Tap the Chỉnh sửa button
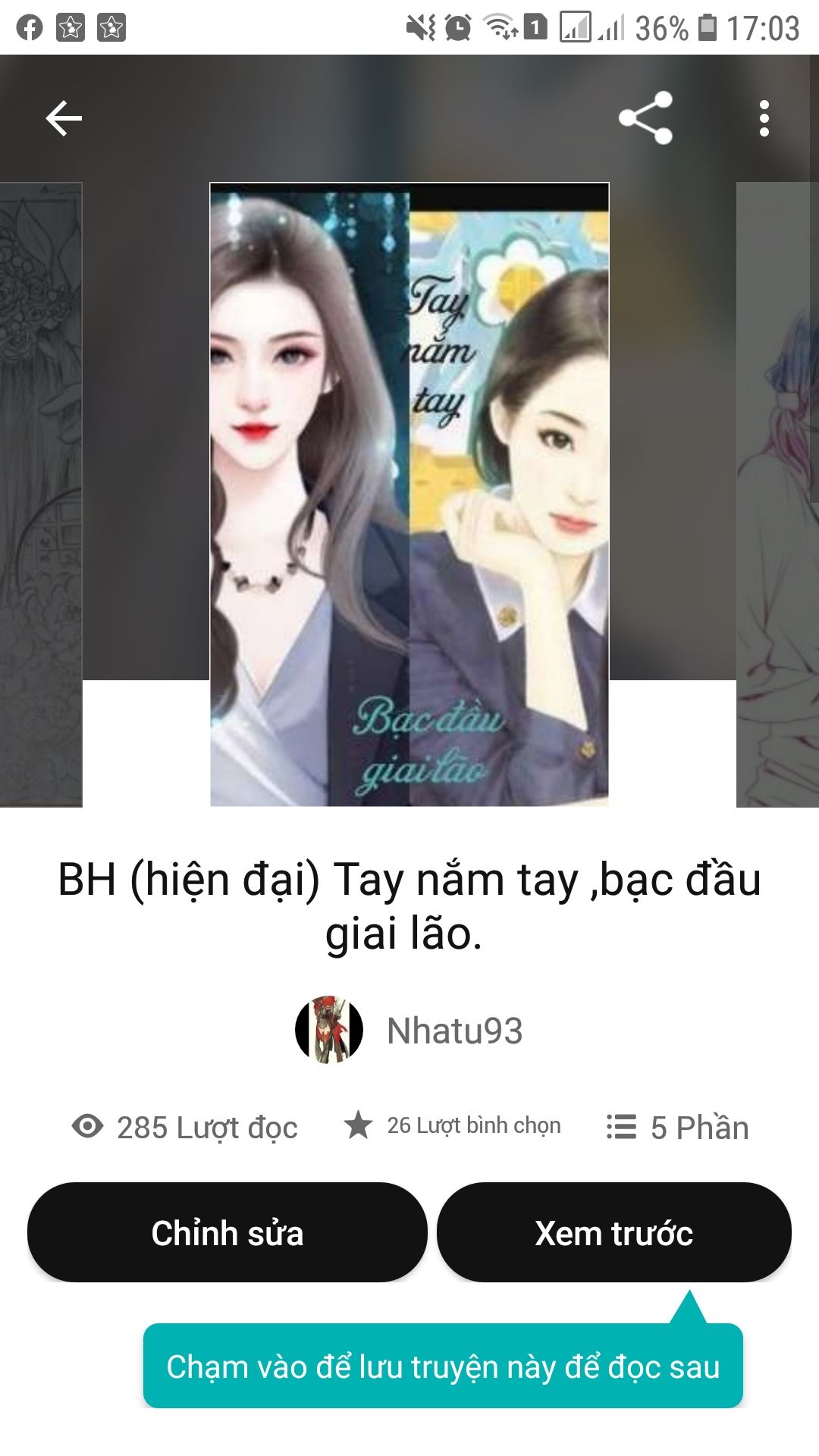This screenshot has height=1456, width=819. [x=227, y=1232]
